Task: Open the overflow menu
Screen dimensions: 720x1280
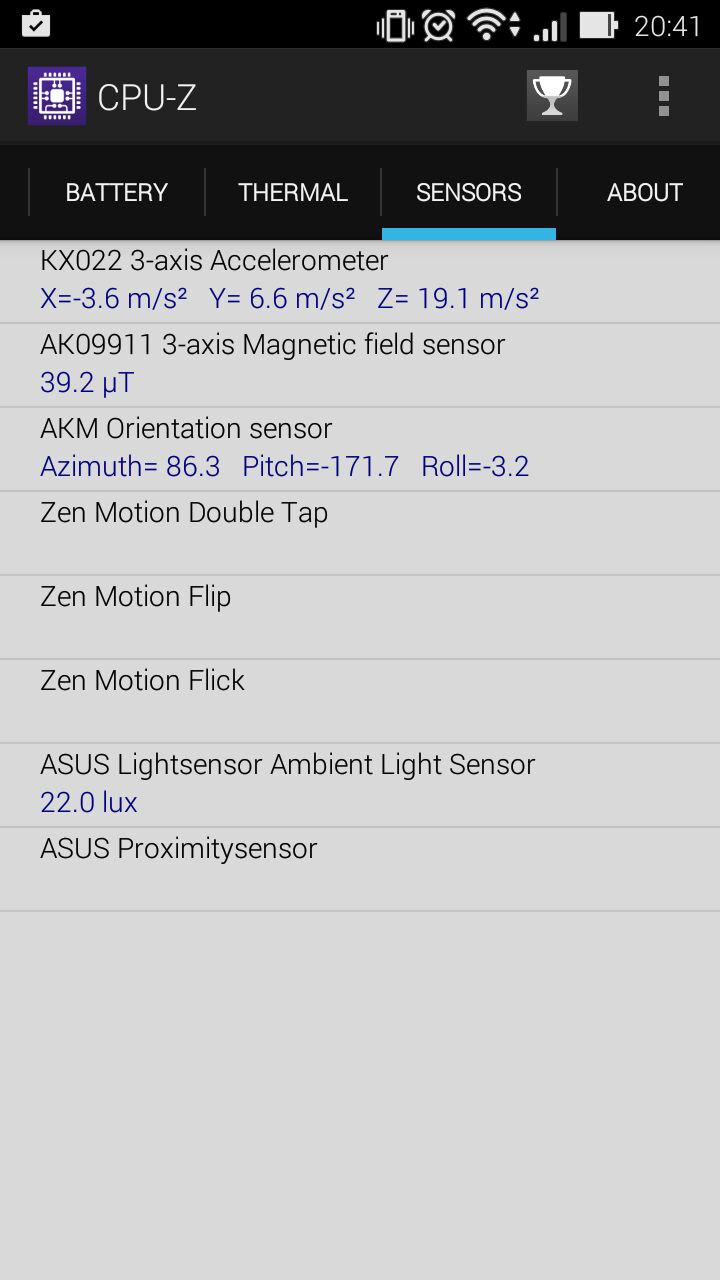Action: pos(663,96)
